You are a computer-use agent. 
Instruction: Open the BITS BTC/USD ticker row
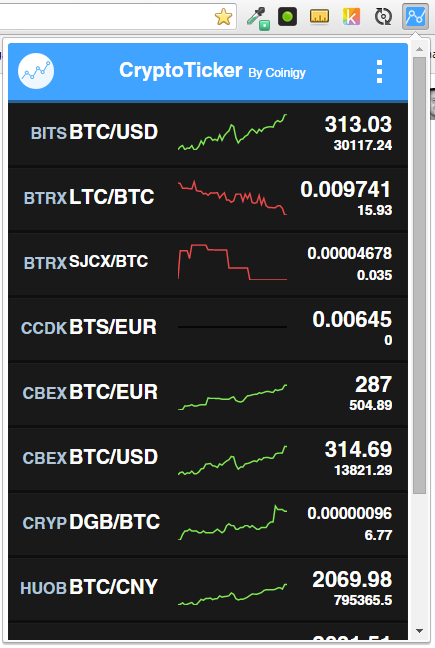point(208,134)
